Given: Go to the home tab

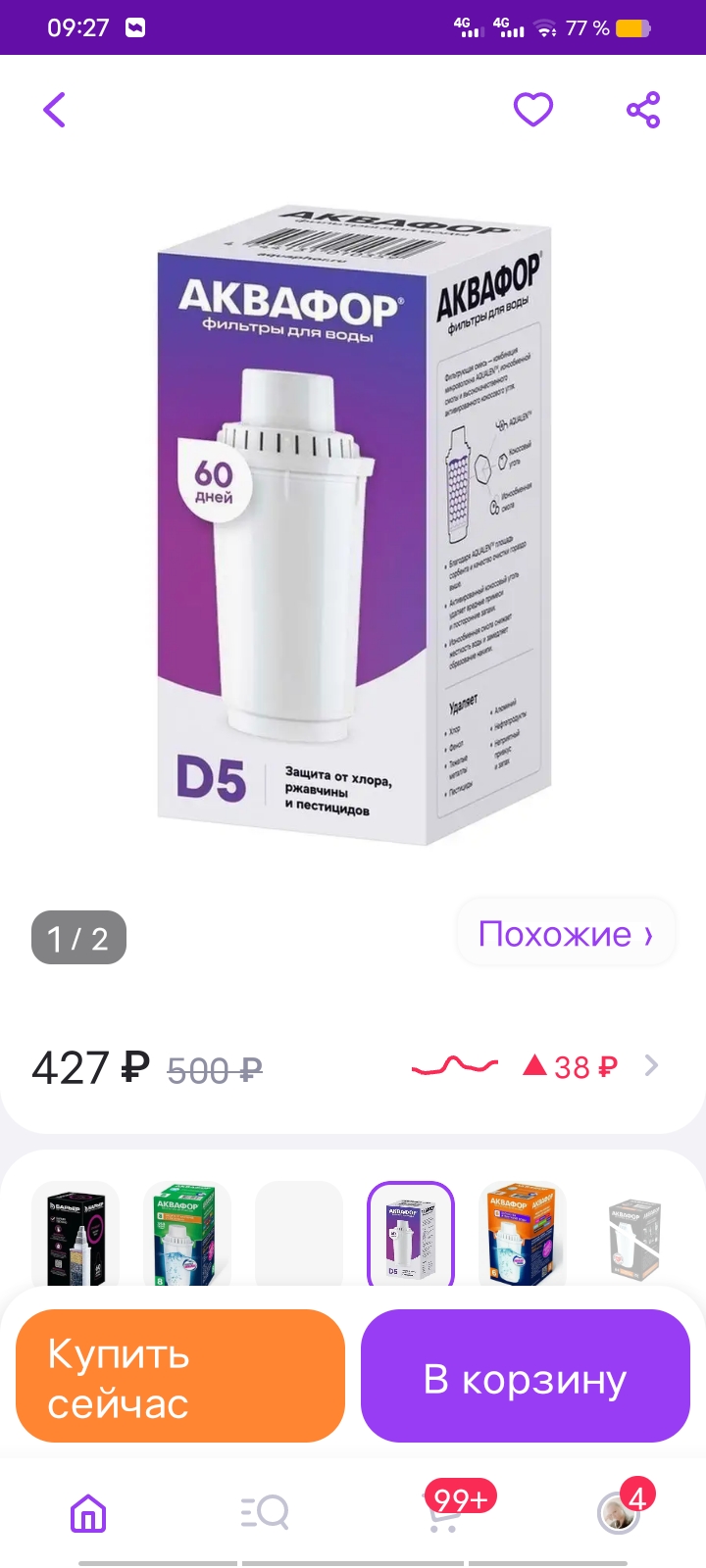Looking at the screenshot, I should [88, 1513].
